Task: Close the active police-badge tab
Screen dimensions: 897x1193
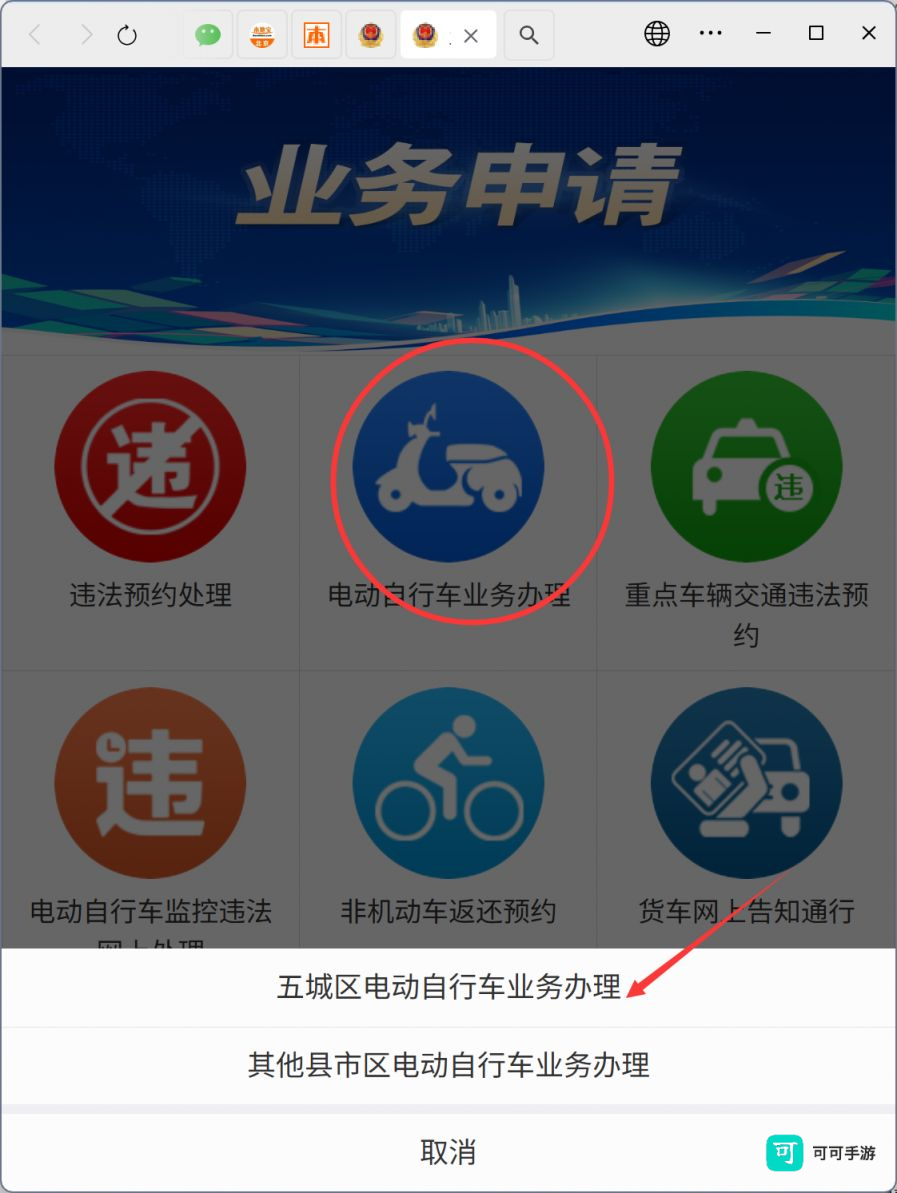Action: tap(470, 34)
